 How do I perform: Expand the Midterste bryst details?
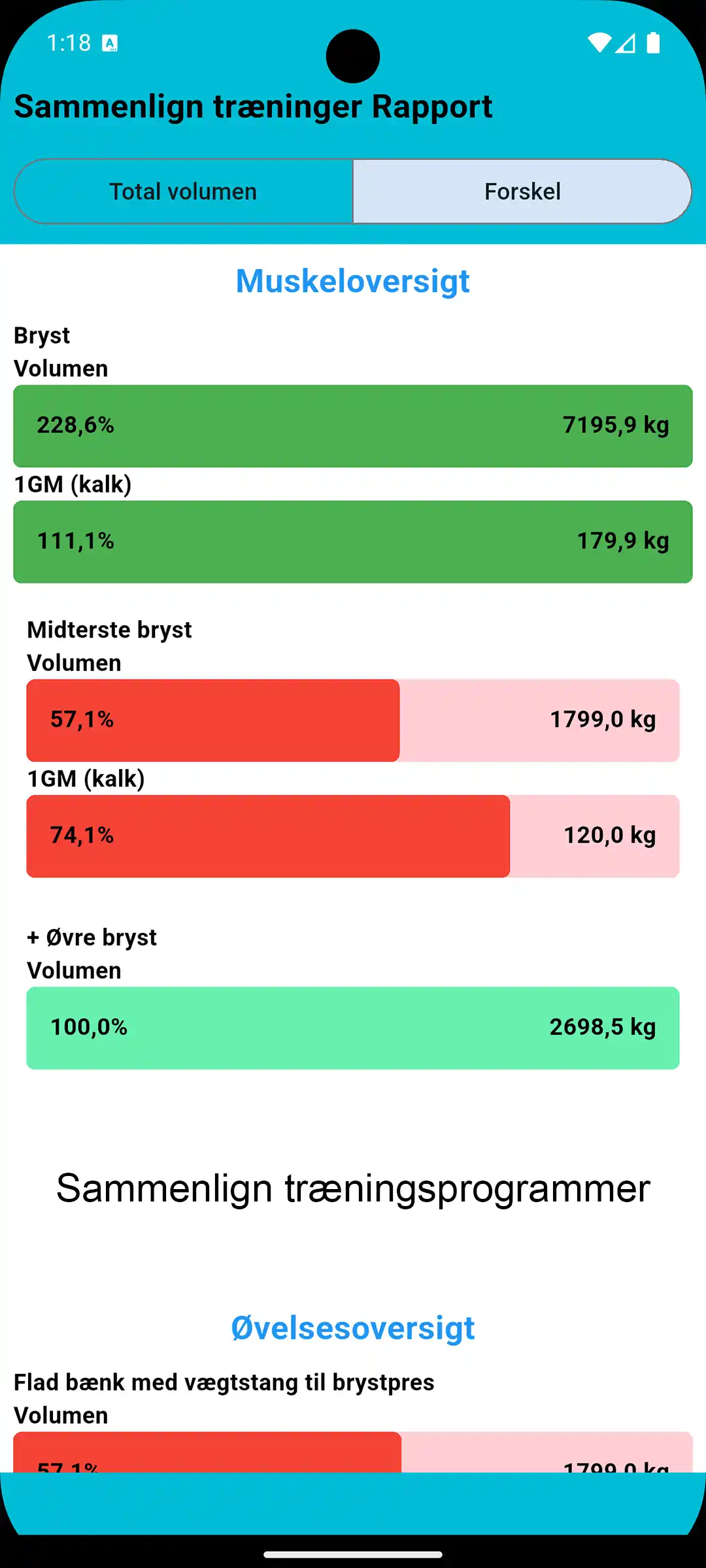(109, 629)
